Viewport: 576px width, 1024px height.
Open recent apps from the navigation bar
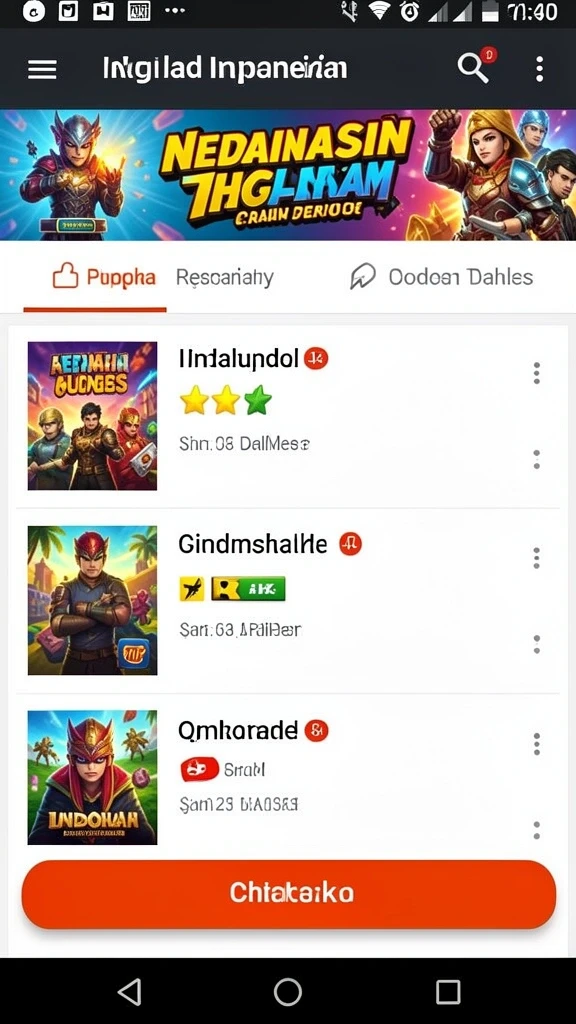[x=448, y=992]
